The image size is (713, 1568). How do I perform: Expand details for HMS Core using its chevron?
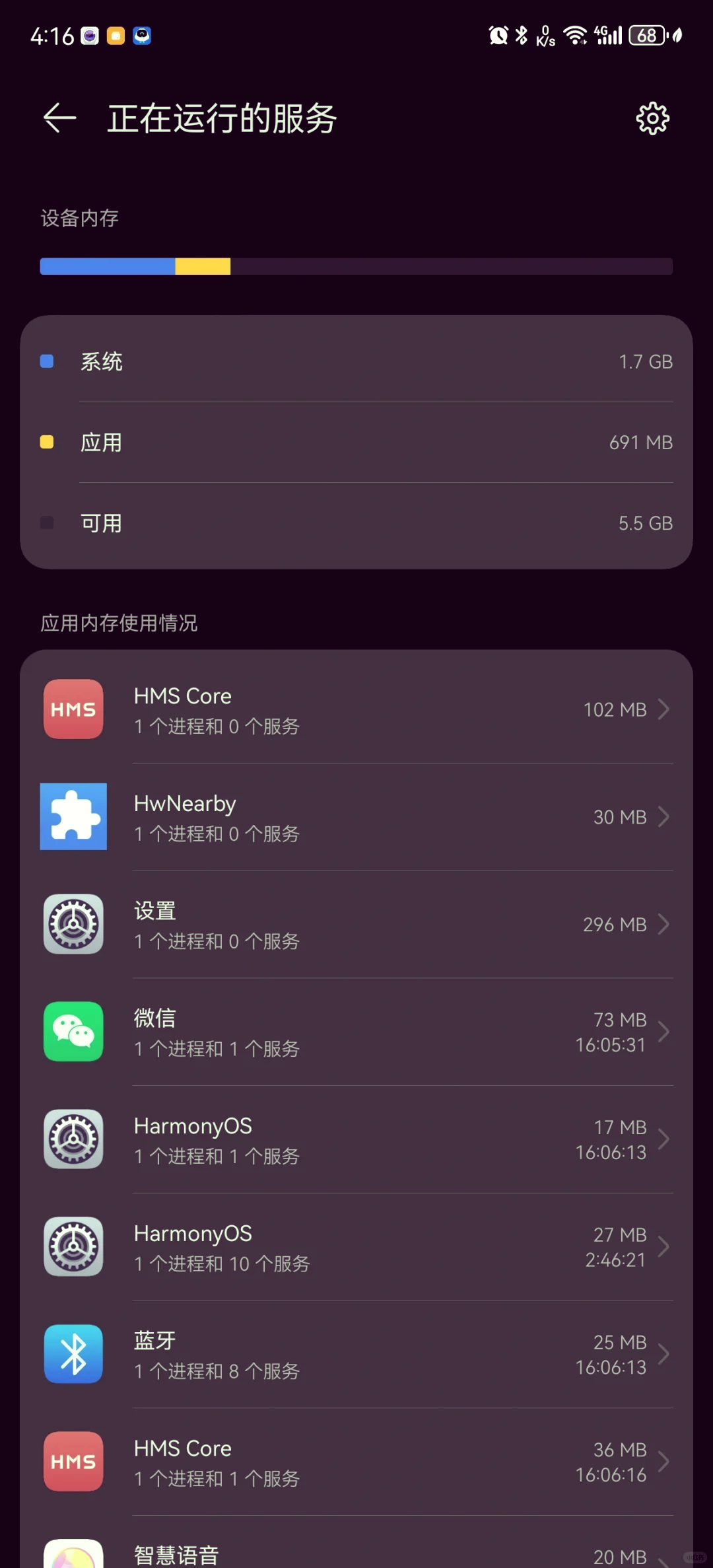click(x=664, y=709)
